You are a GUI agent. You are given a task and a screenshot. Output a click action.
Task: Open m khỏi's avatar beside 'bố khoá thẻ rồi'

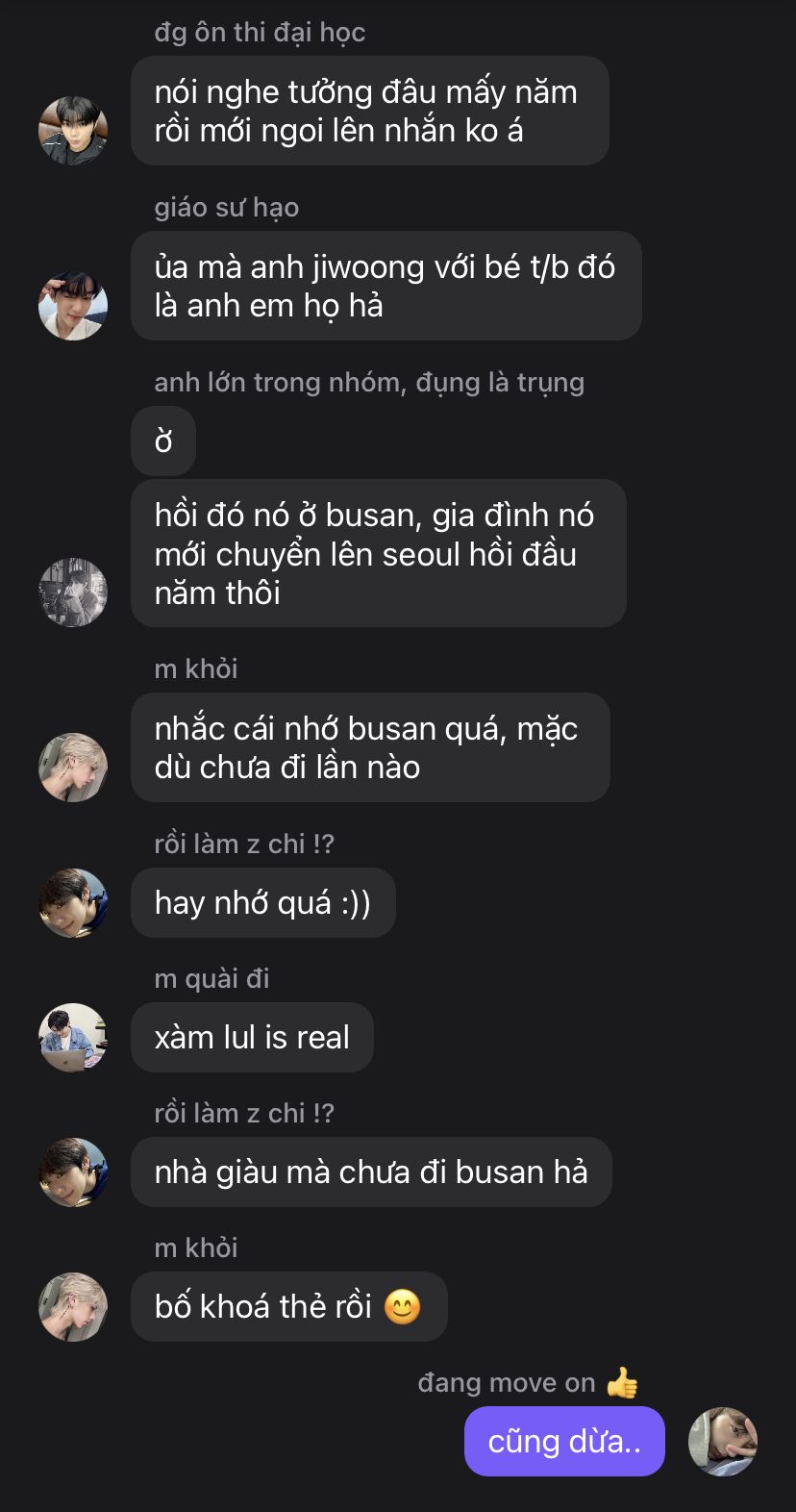[73, 1307]
